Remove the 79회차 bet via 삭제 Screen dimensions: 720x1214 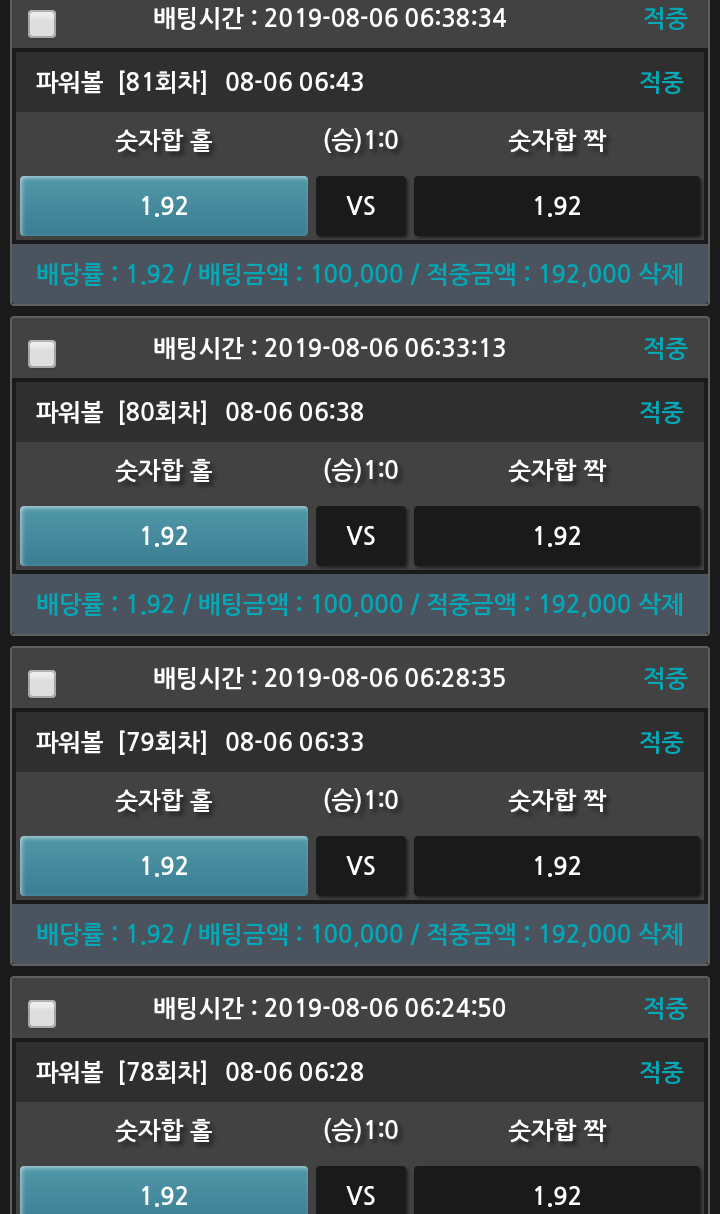[x=659, y=934]
